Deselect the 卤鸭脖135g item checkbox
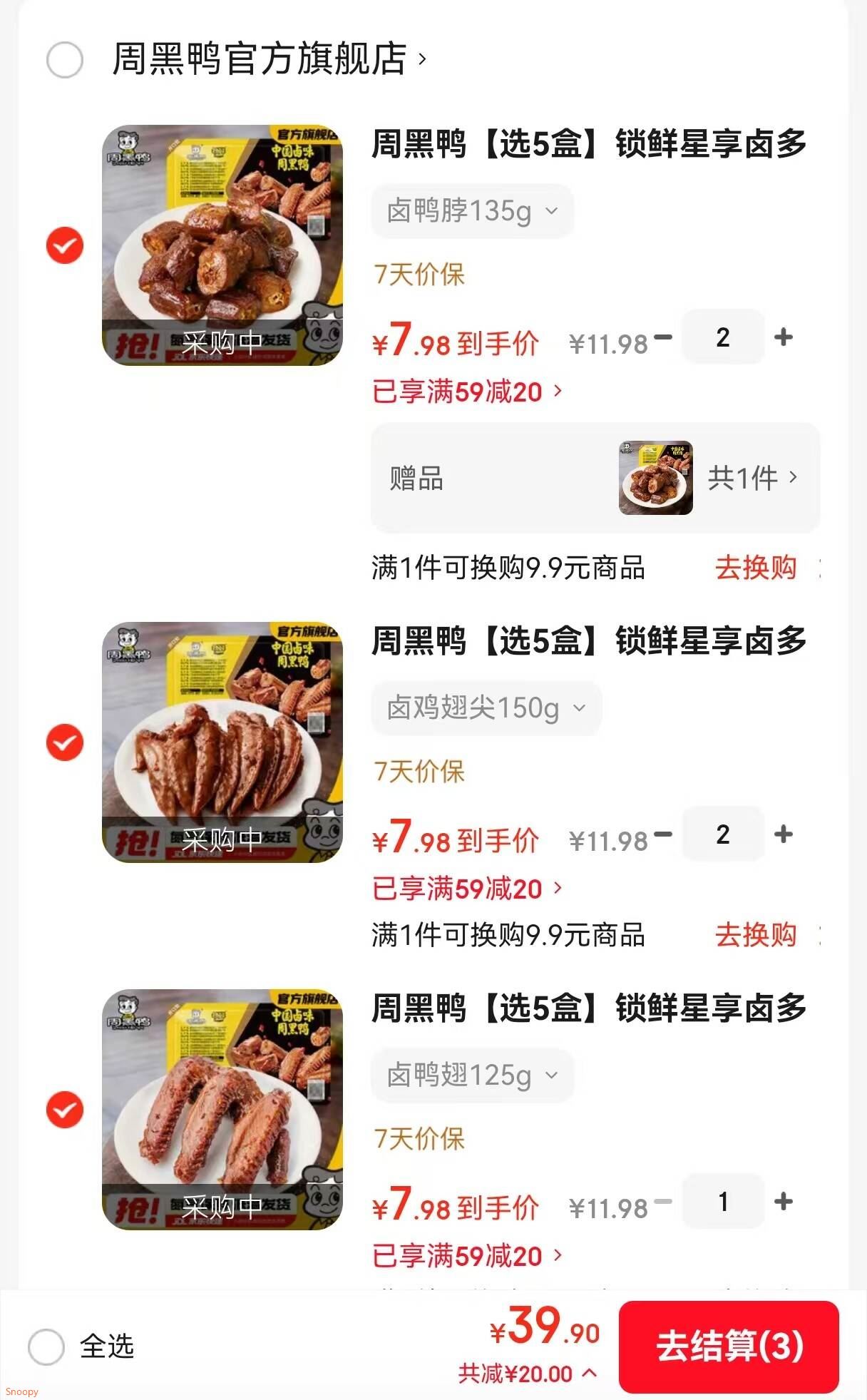 64,244
